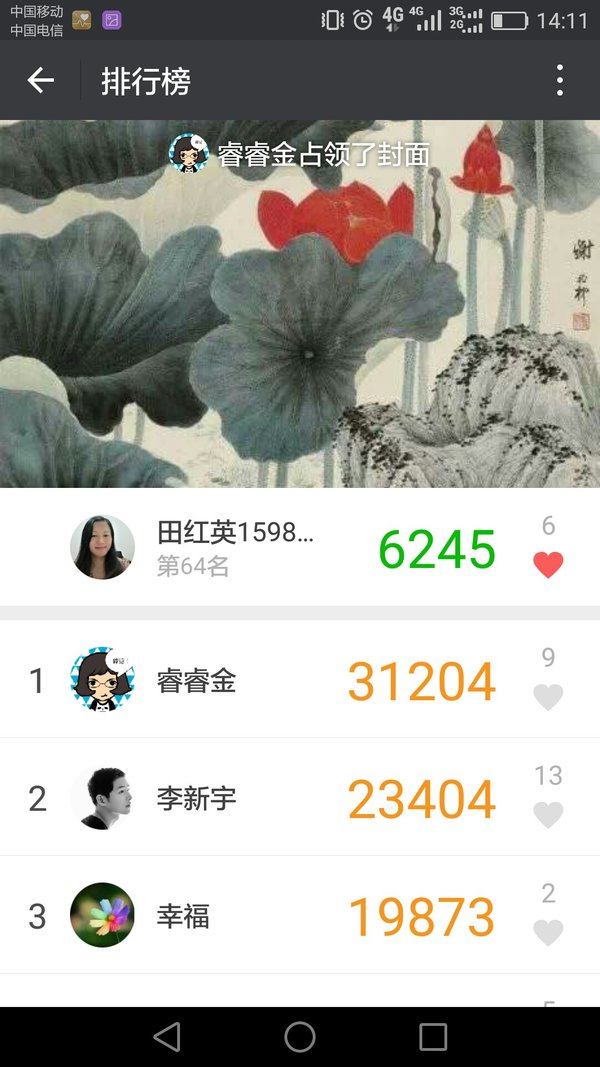The height and width of the screenshot is (1067, 600).
Task: Go back from the 排行榜 page
Action: pyautogui.click(x=41, y=80)
